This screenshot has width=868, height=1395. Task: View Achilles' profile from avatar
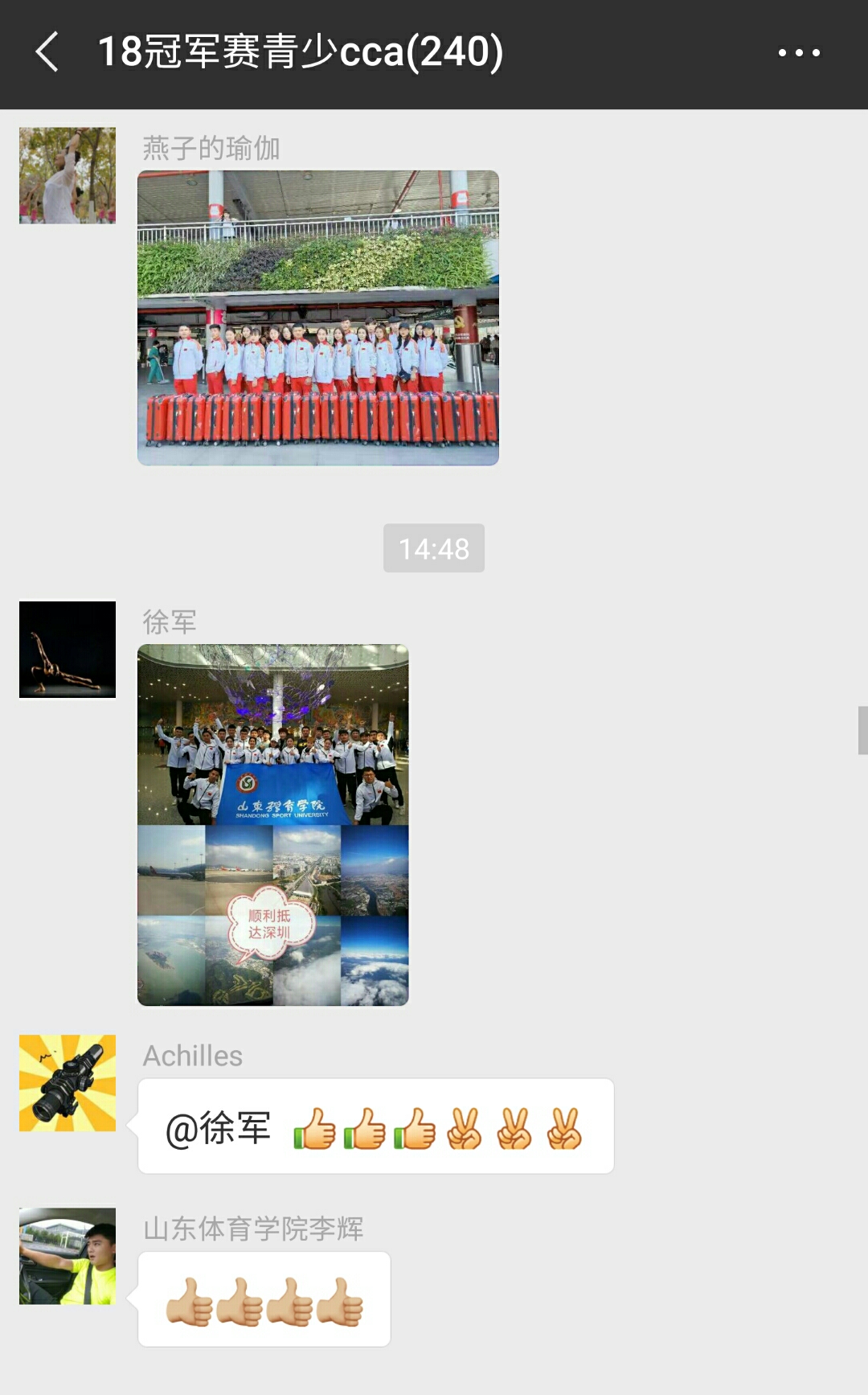coord(68,1083)
